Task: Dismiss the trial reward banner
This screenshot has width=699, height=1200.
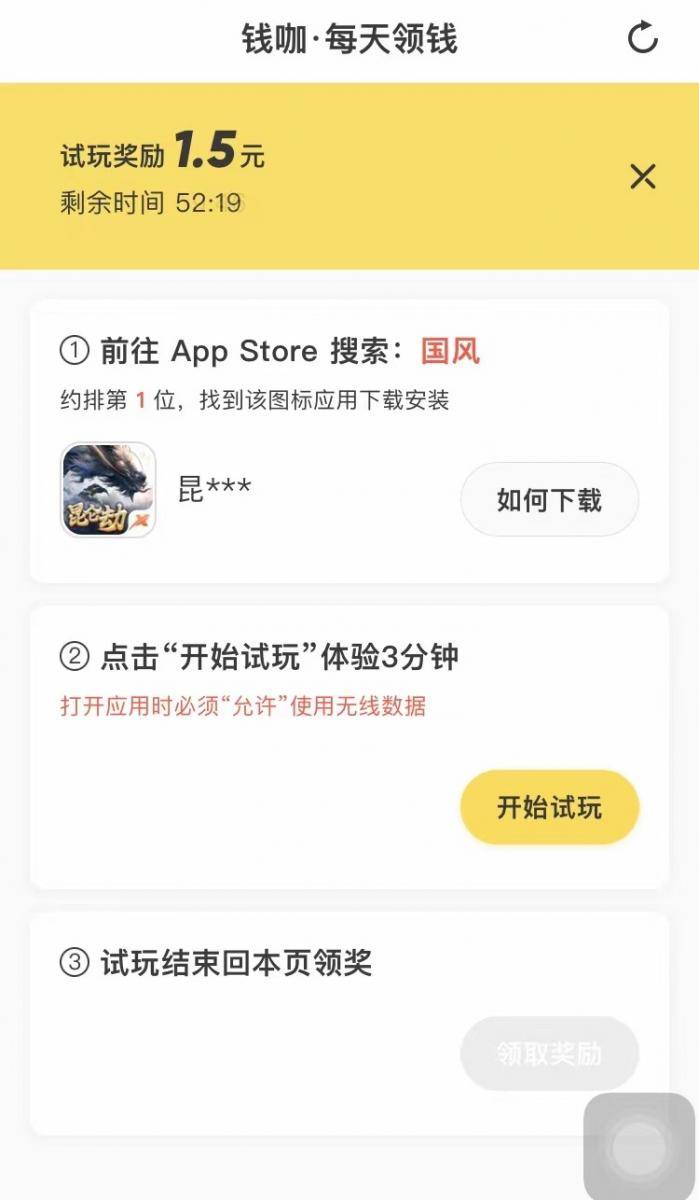Action: click(x=643, y=177)
